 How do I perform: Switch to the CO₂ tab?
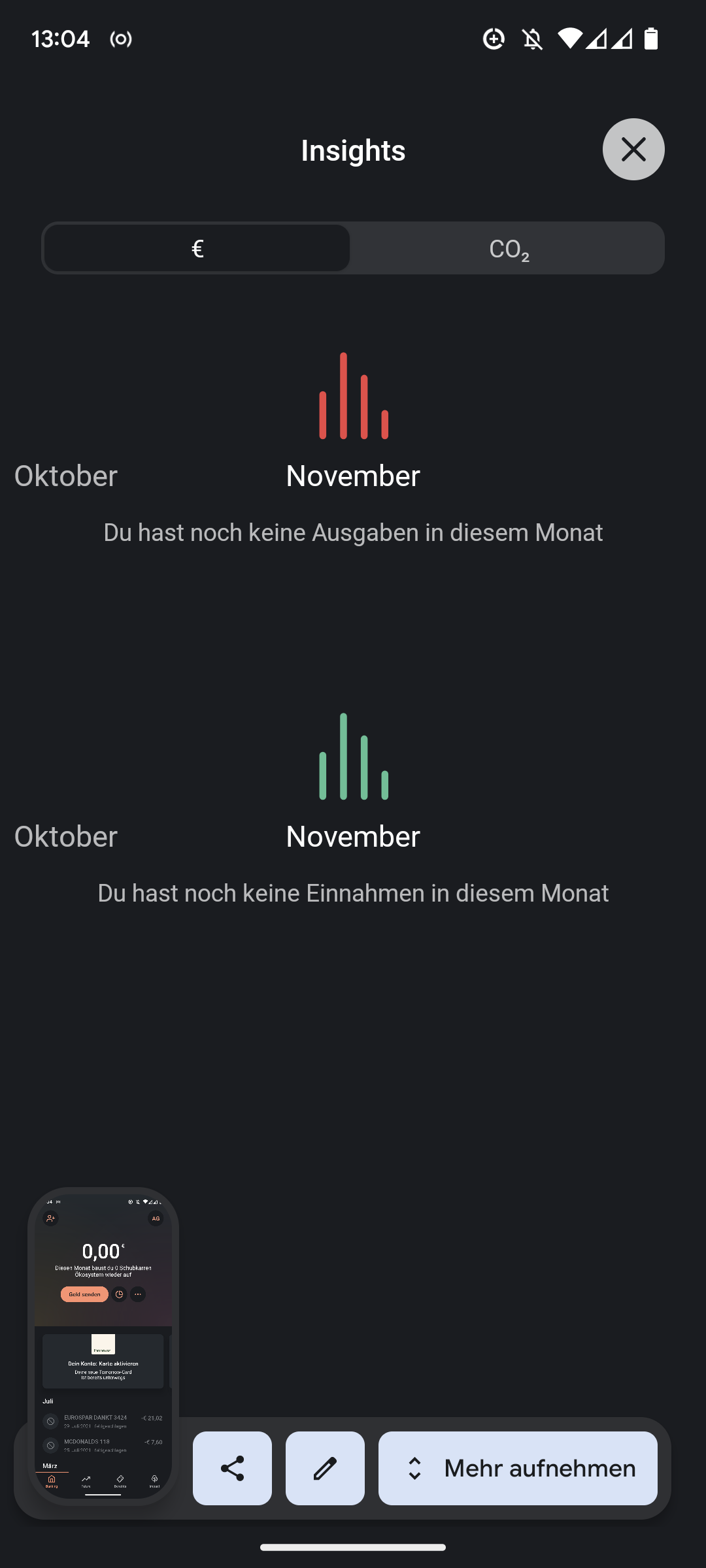tap(509, 248)
